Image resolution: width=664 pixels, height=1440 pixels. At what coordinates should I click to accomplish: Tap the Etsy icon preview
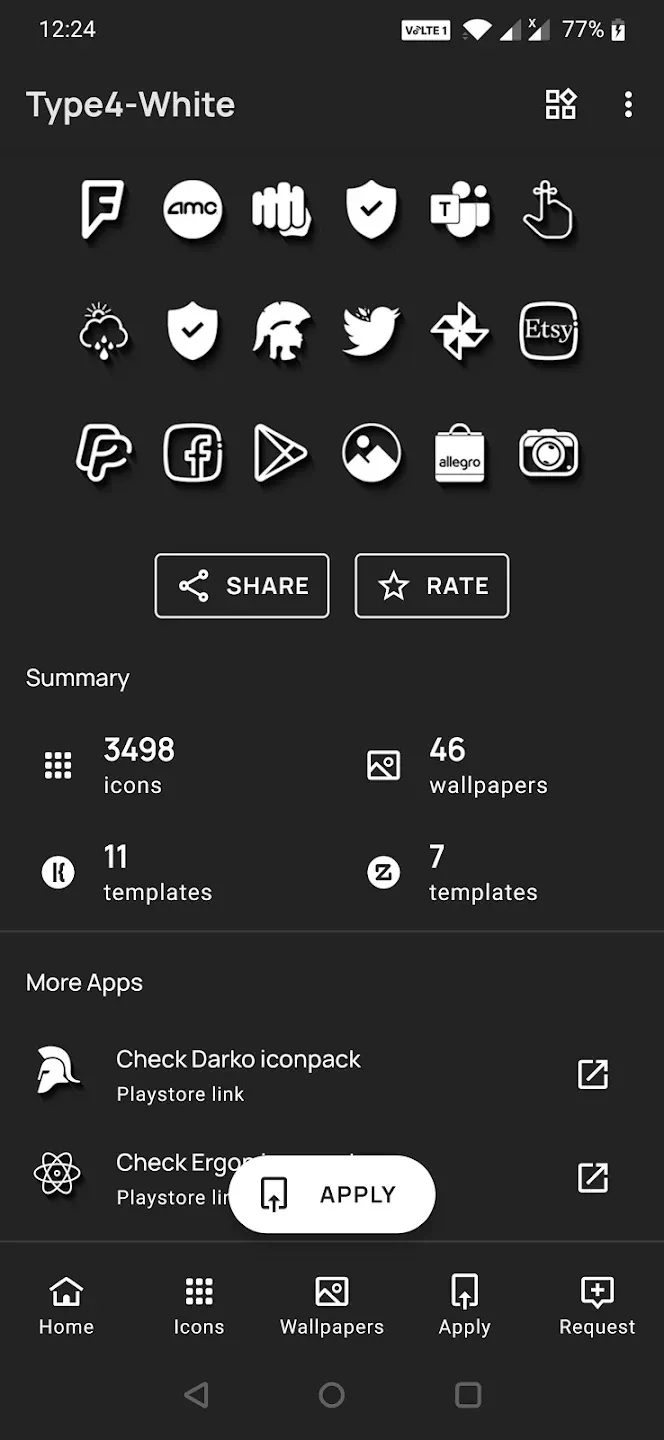(x=549, y=331)
